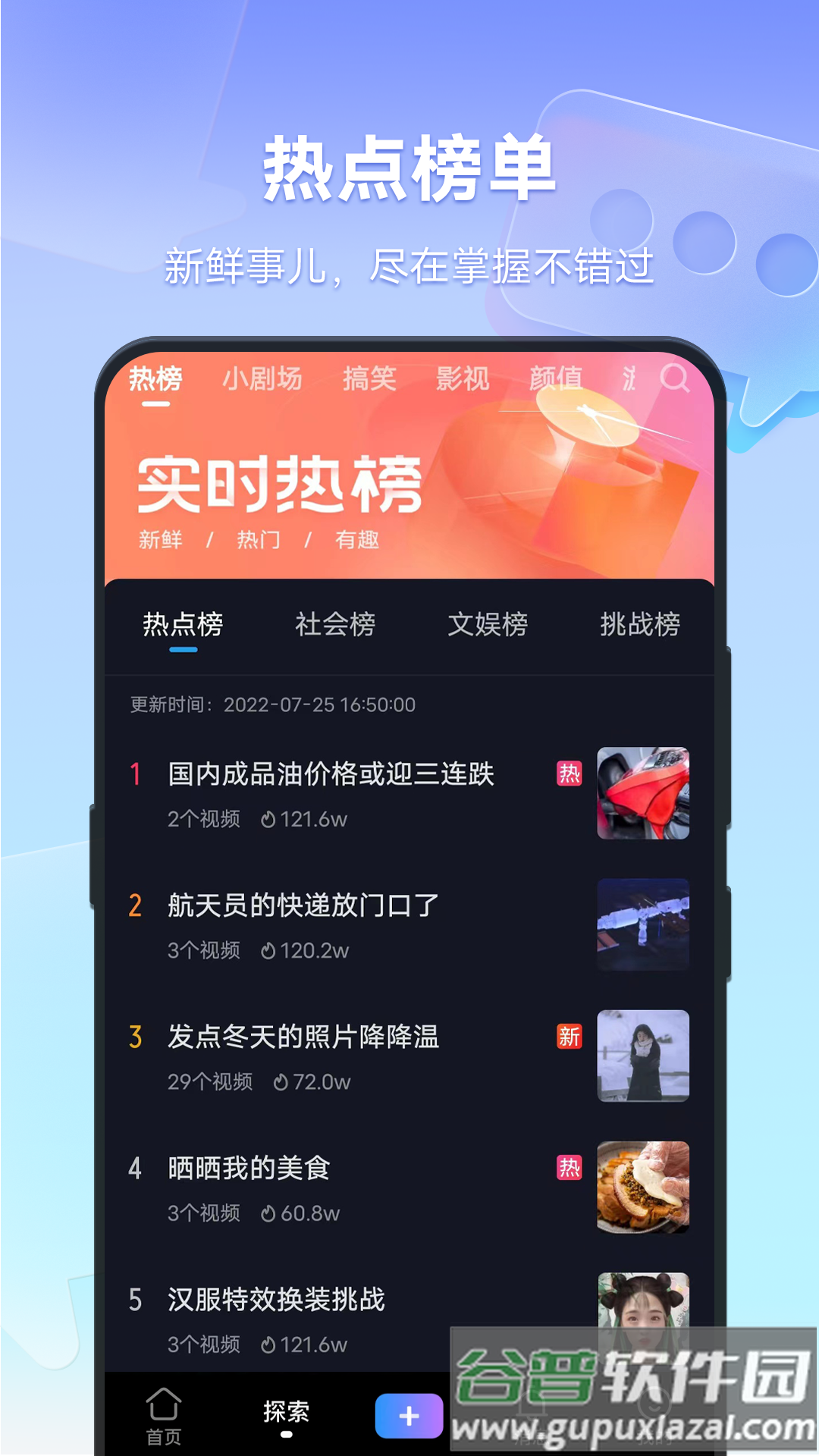Click the 热 badge on 国内成品油价格 topic
The width and height of the screenshot is (819, 1456).
568,774
